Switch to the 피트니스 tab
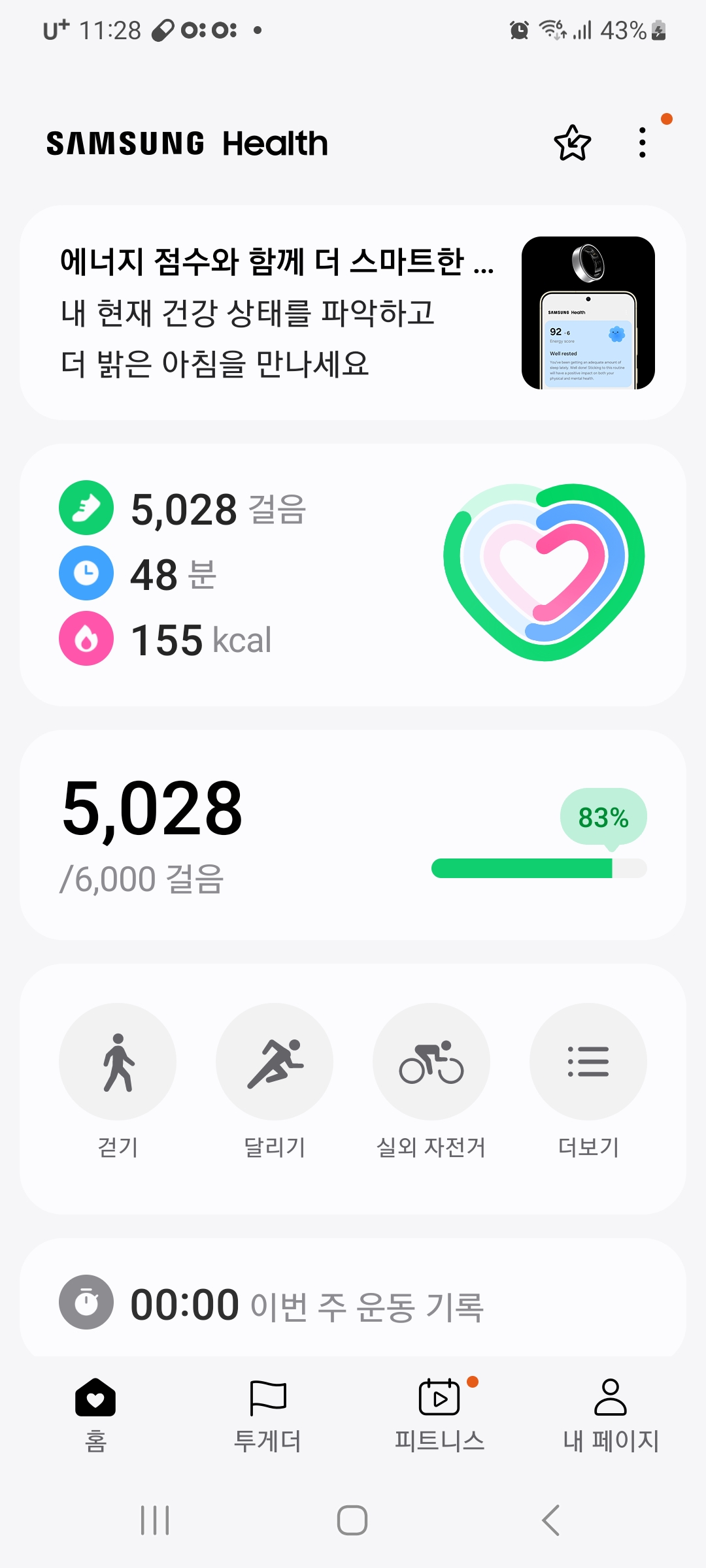706x1568 pixels. [439, 1414]
